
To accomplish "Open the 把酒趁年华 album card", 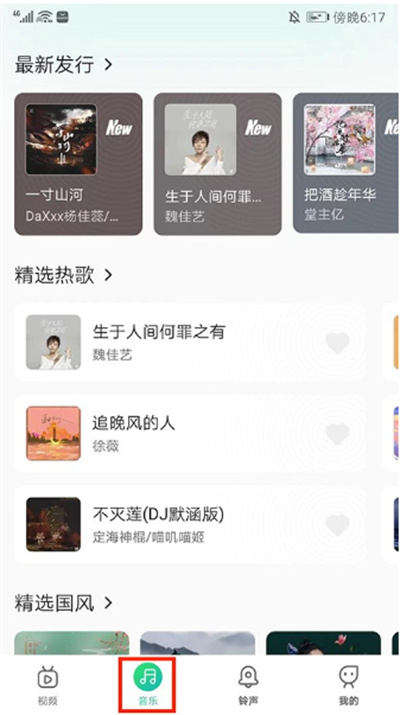I will [345, 163].
